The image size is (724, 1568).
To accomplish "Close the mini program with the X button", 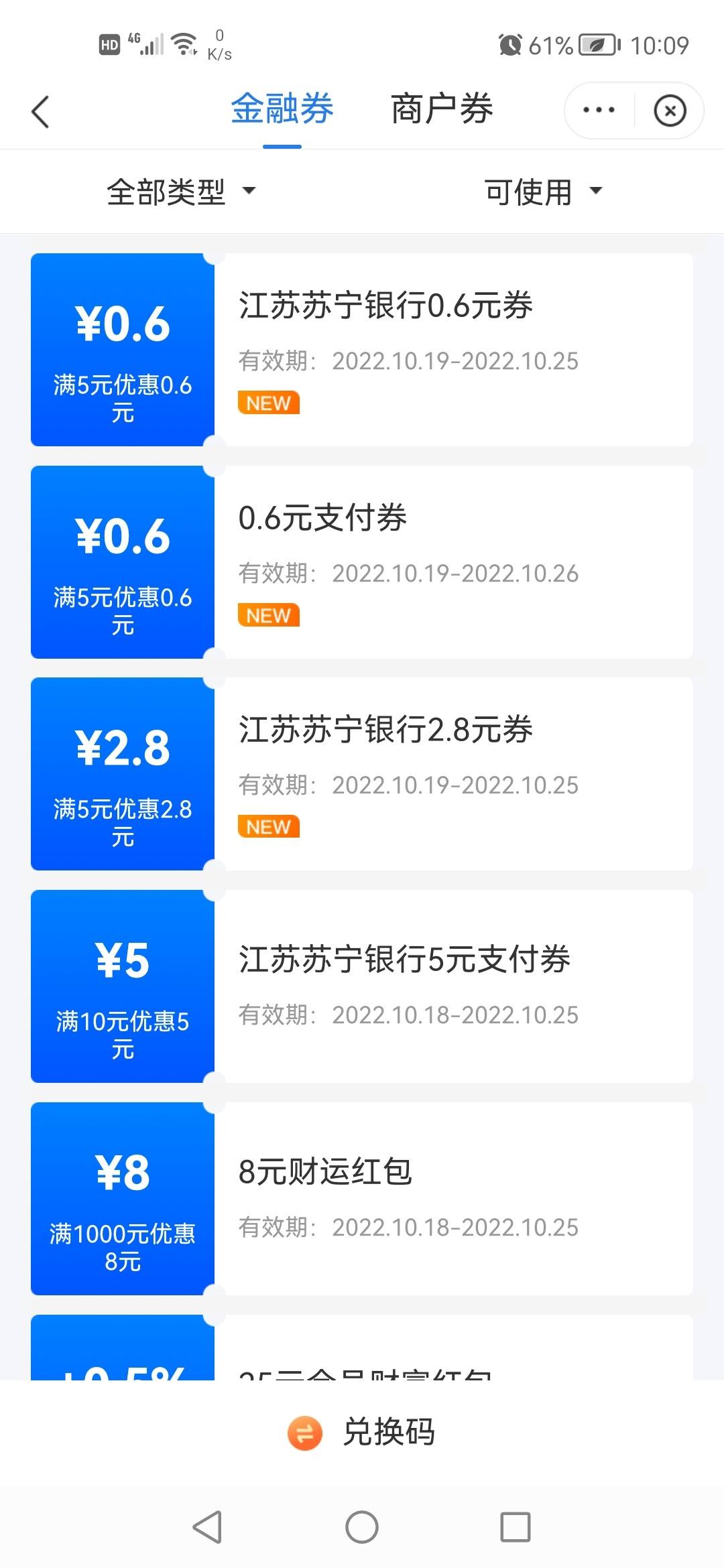I will point(670,111).
